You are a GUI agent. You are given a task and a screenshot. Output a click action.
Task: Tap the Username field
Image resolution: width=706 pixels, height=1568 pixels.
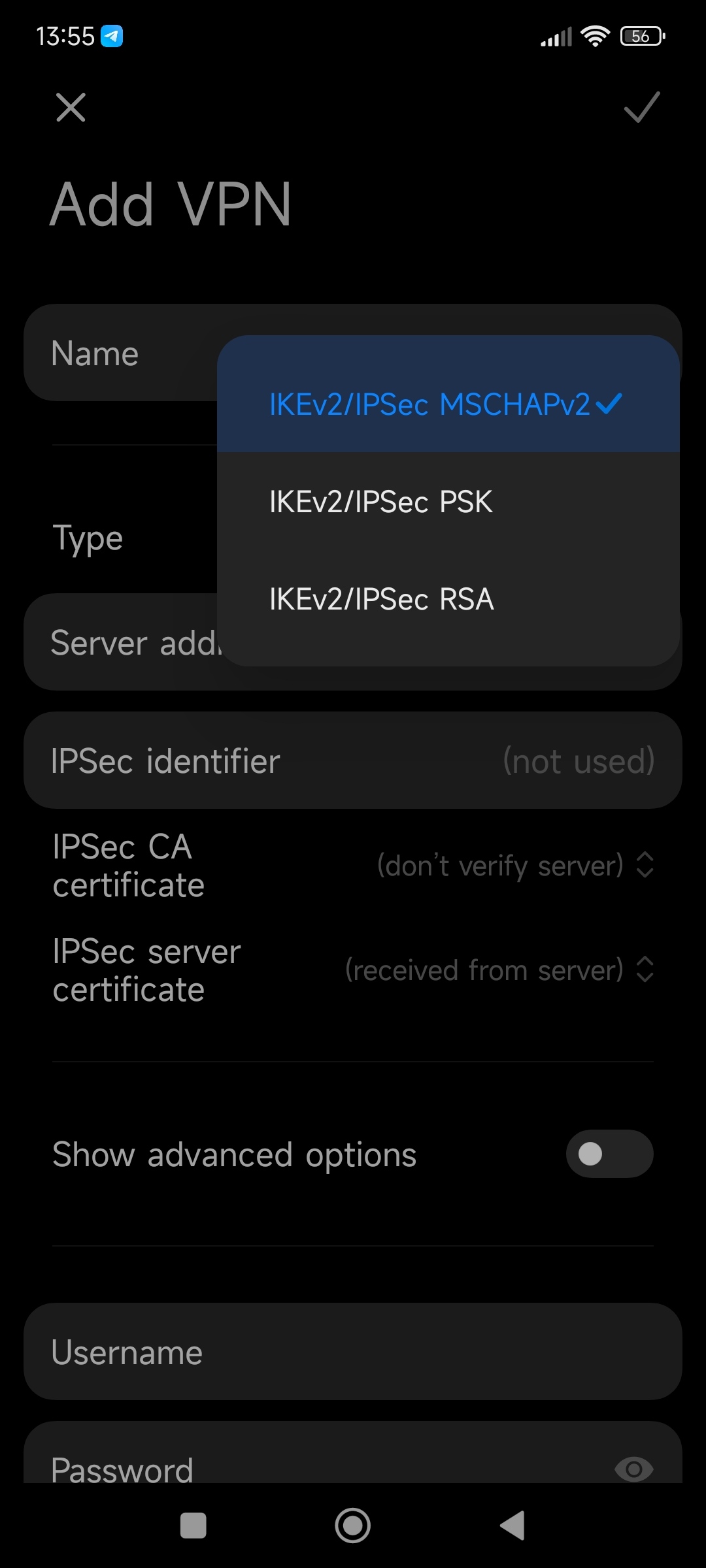click(353, 1352)
